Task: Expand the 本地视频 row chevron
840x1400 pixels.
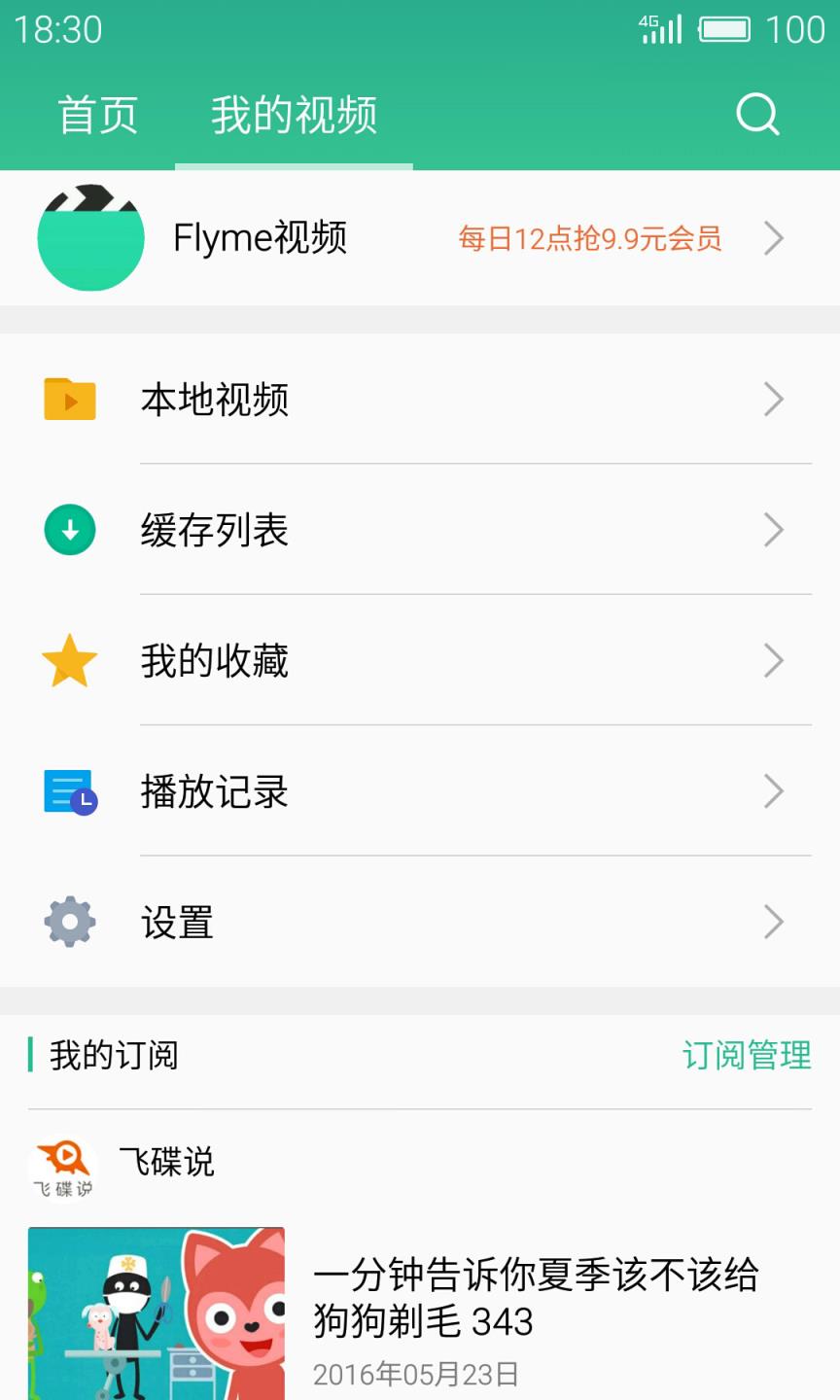Action: coord(774,399)
